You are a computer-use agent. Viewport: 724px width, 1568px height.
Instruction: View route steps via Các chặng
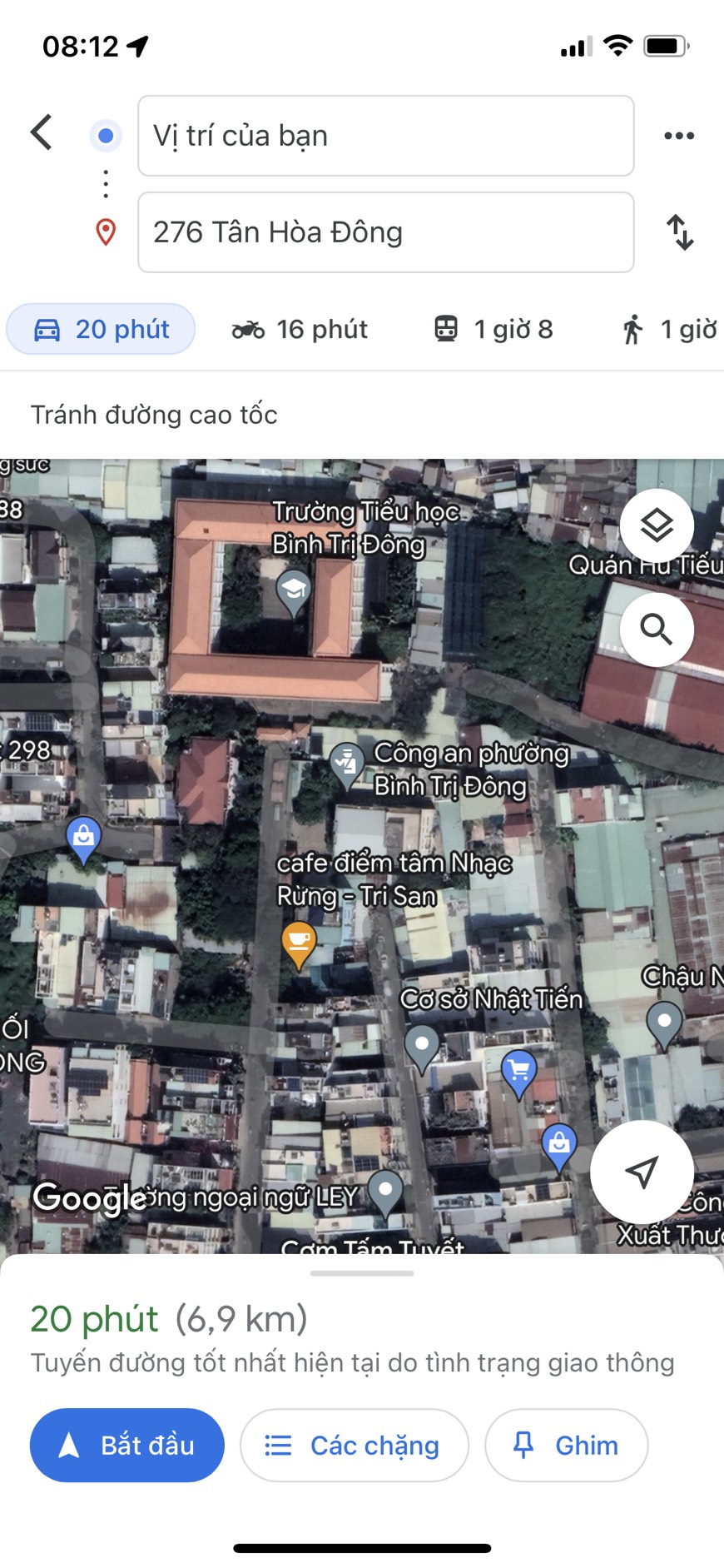pyautogui.click(x=354, y=1446)
